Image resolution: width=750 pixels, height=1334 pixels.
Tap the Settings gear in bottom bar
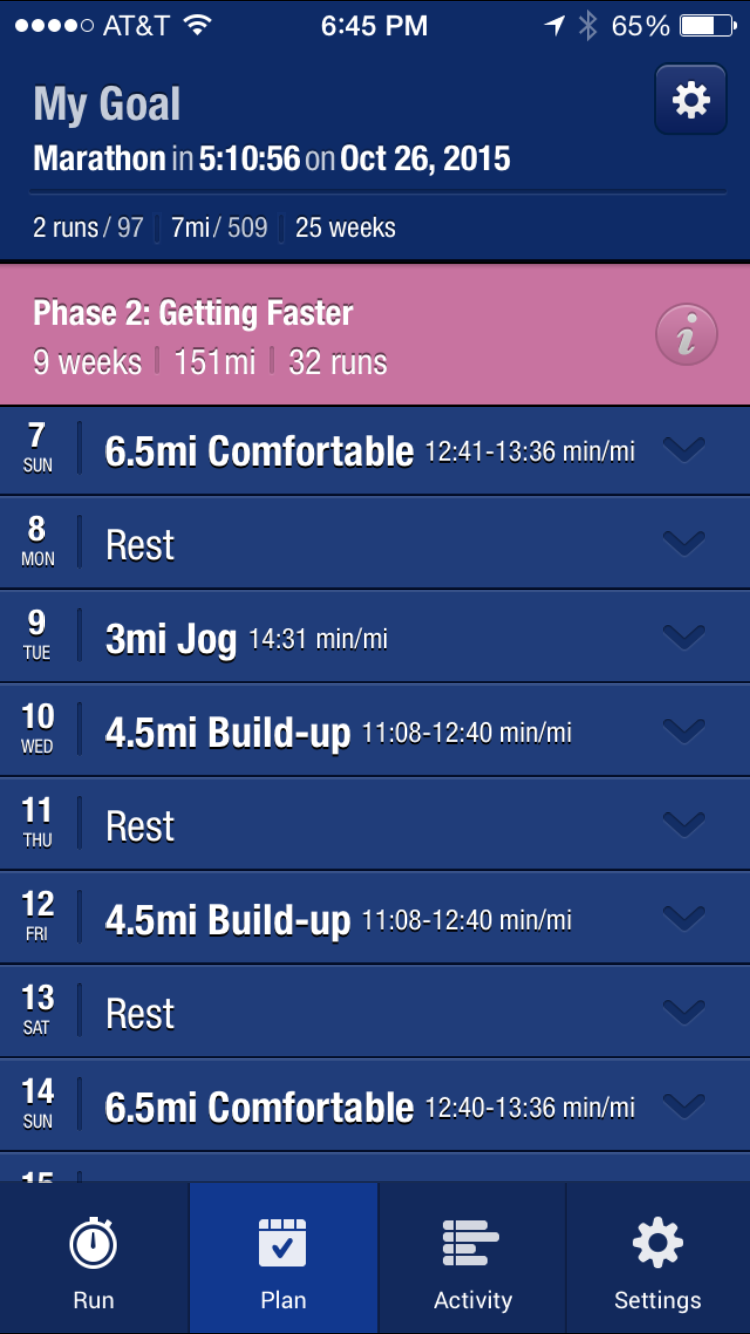(x=657, y=1241)
